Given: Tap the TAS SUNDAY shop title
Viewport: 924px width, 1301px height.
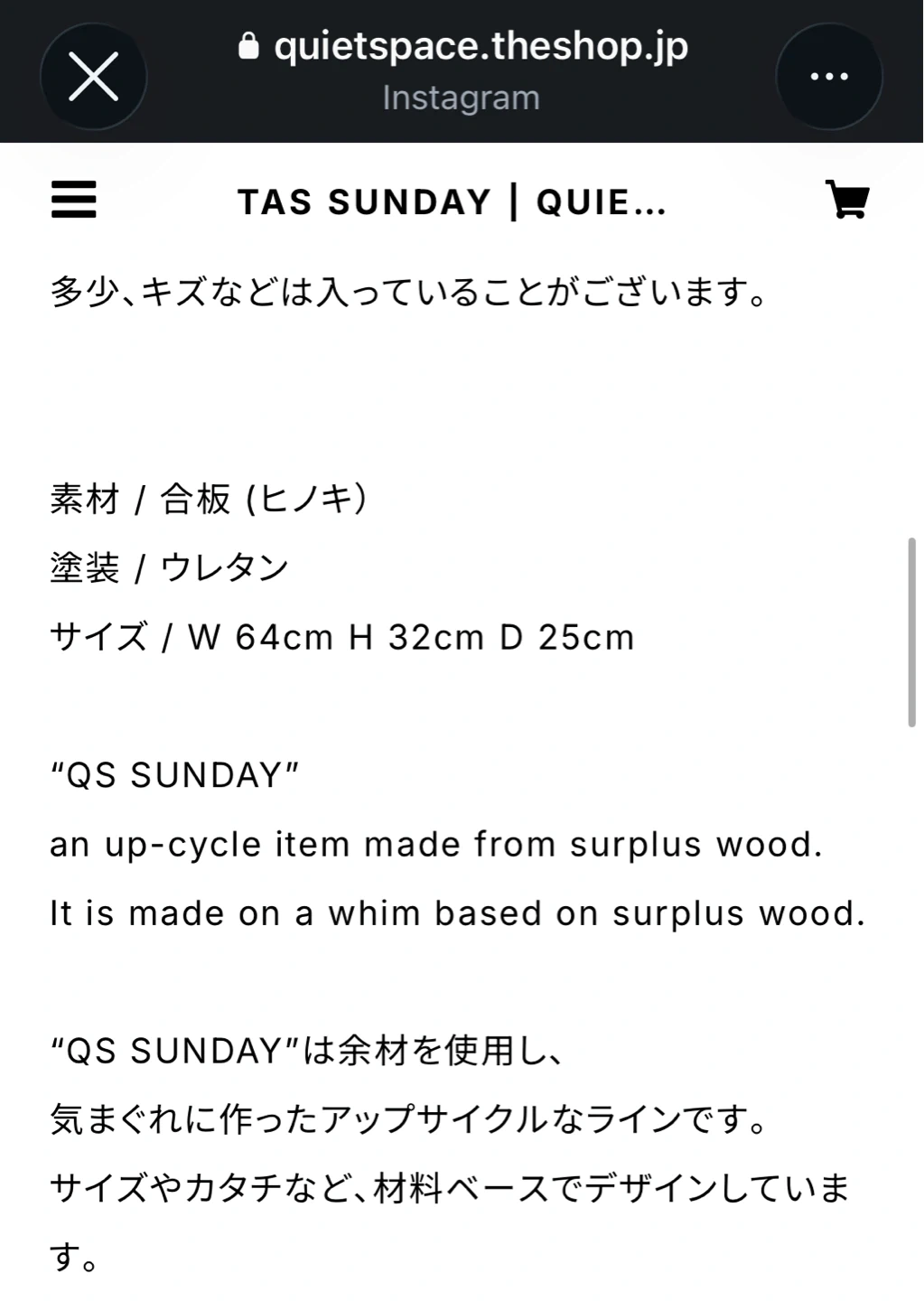Looking at the screenshot, I should [x=452, y=202].
